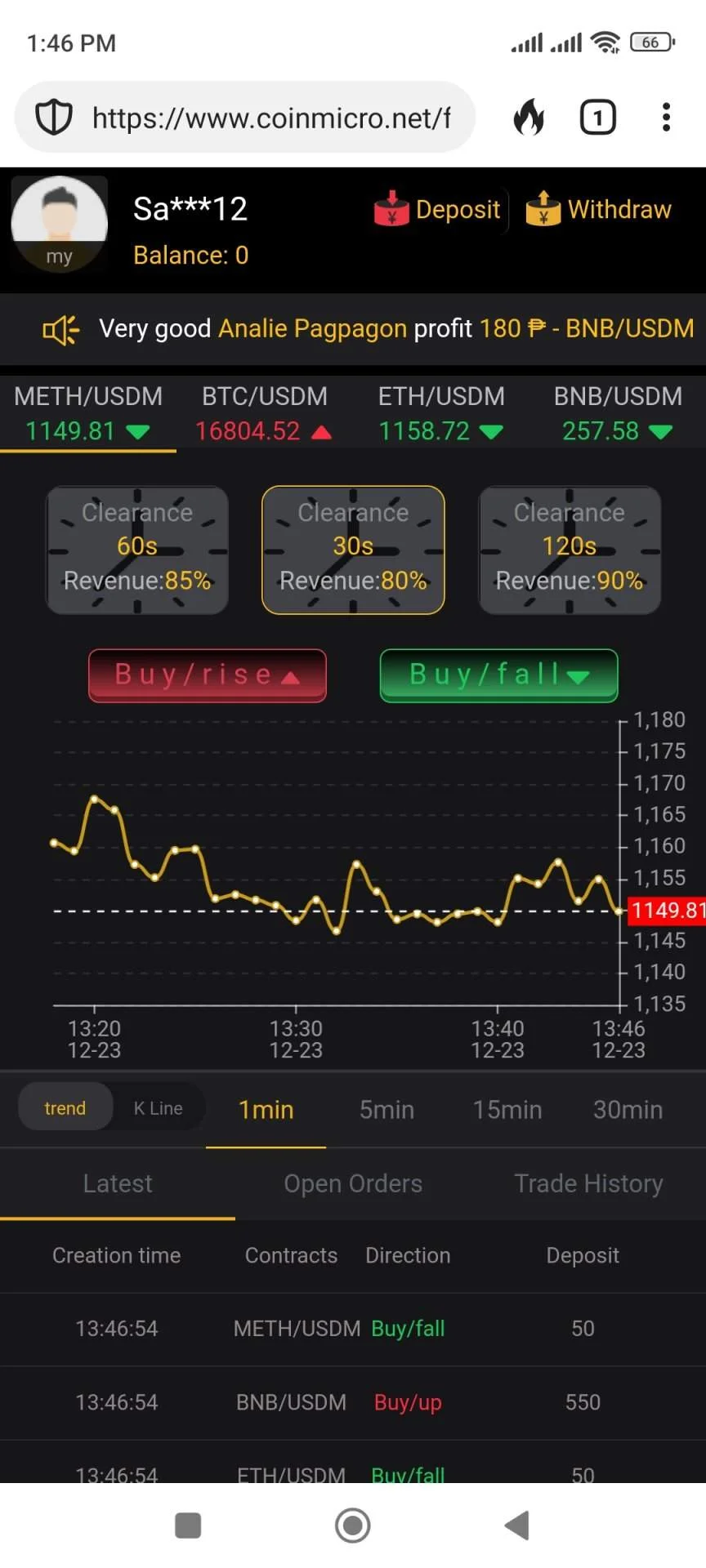The height and width of the screenshot is (1568, 706).
Task: Set chart interval to 15min
Action: (507, 1110)
